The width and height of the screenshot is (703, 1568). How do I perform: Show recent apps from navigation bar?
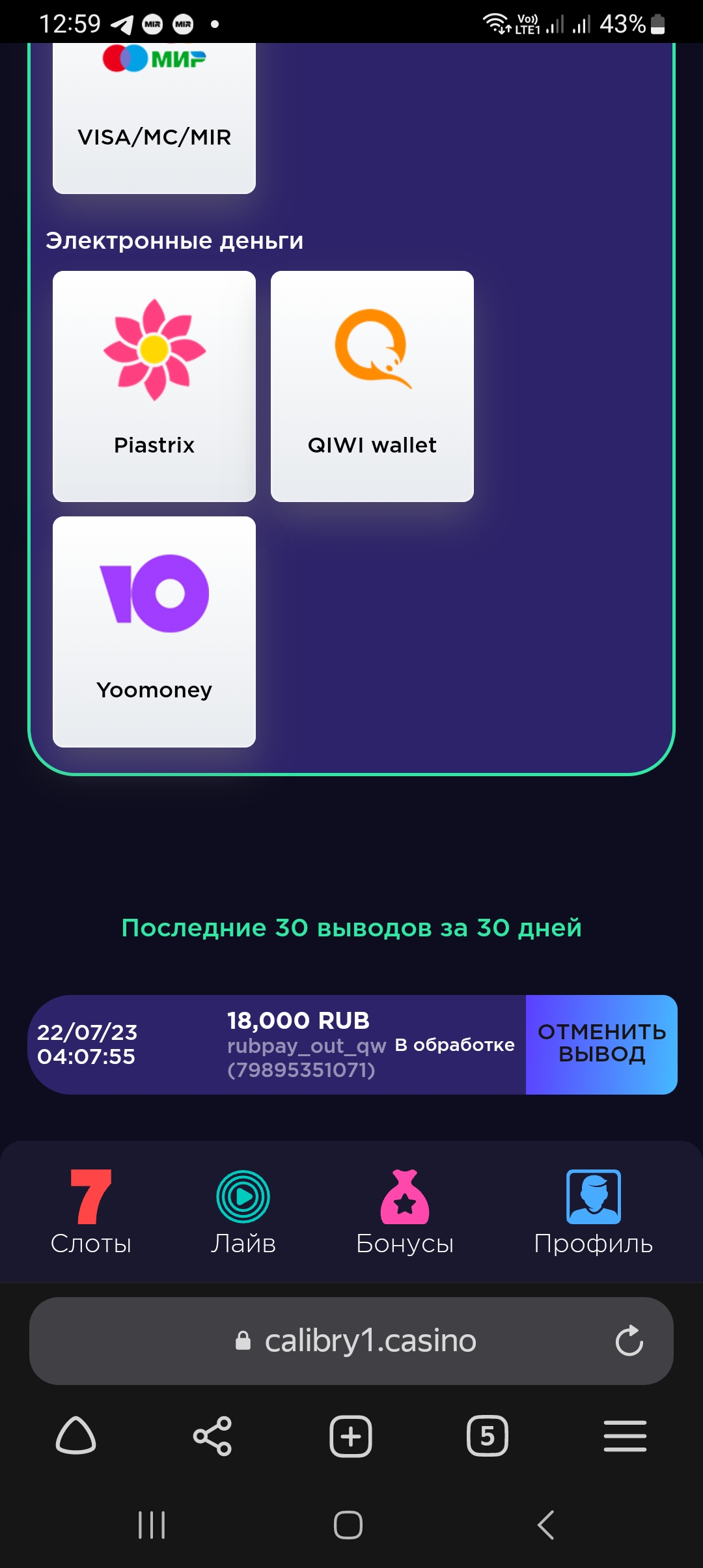click(x=152, y=1525)
